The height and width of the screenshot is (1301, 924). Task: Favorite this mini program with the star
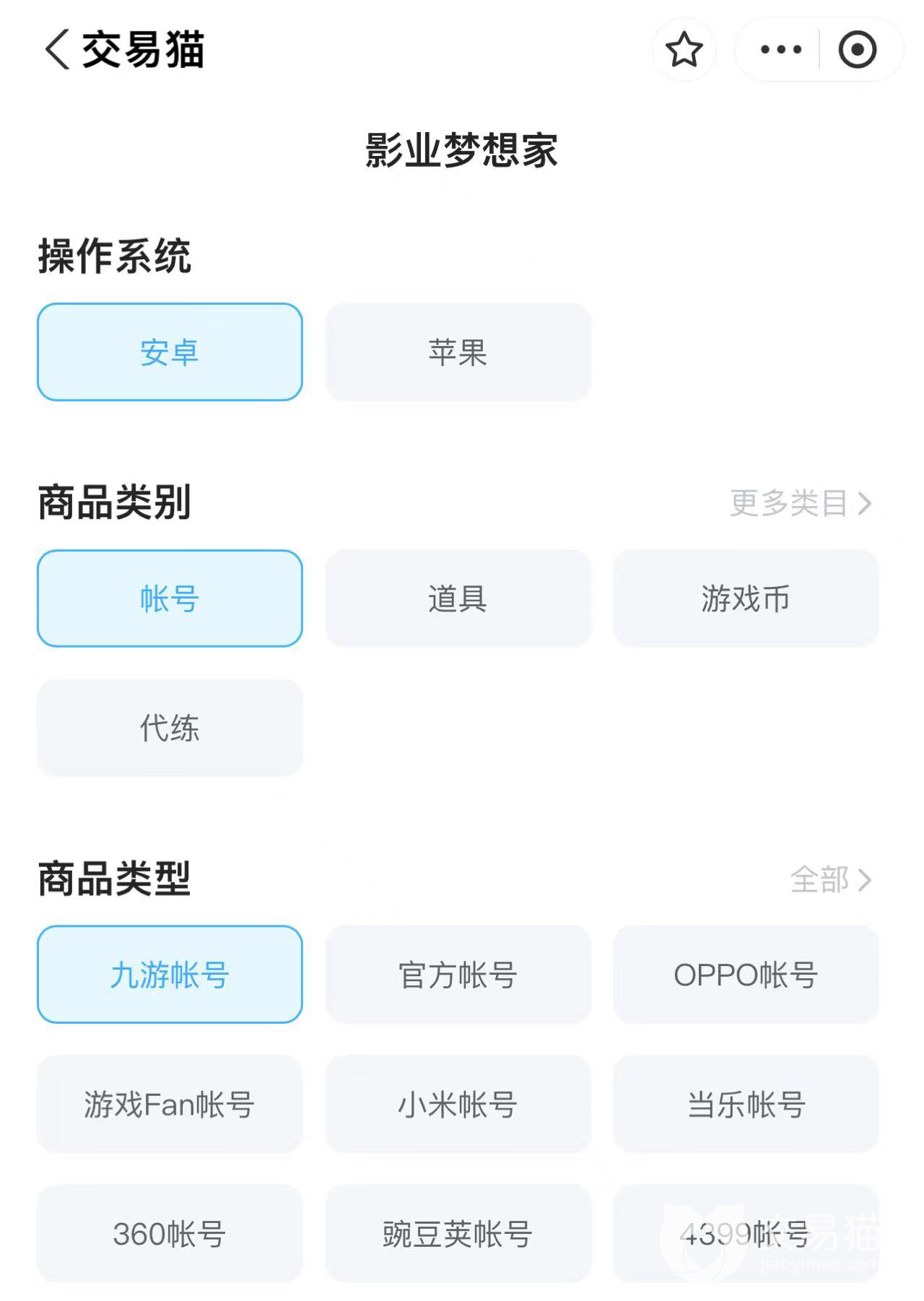tap(684, 49)
